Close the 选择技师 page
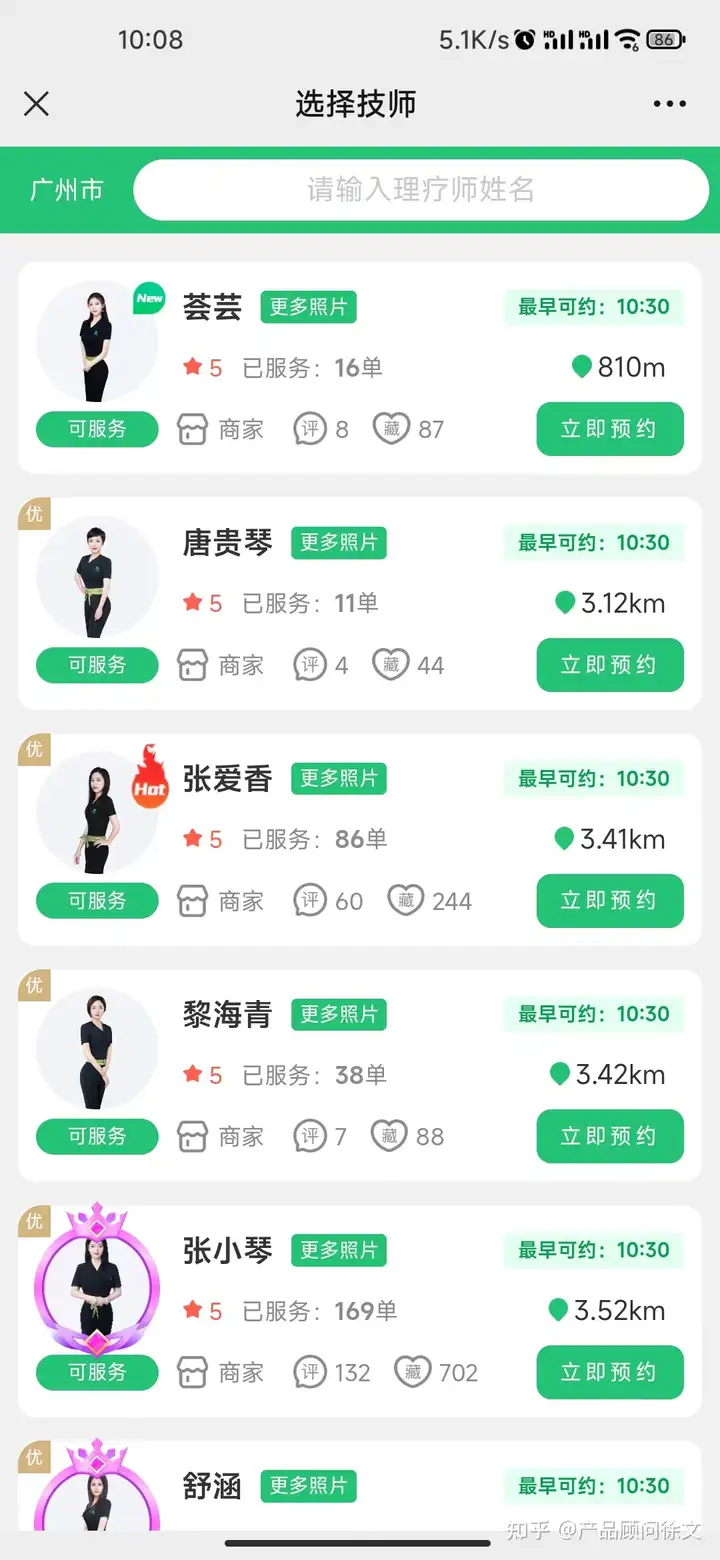 [x=36, y=104]
